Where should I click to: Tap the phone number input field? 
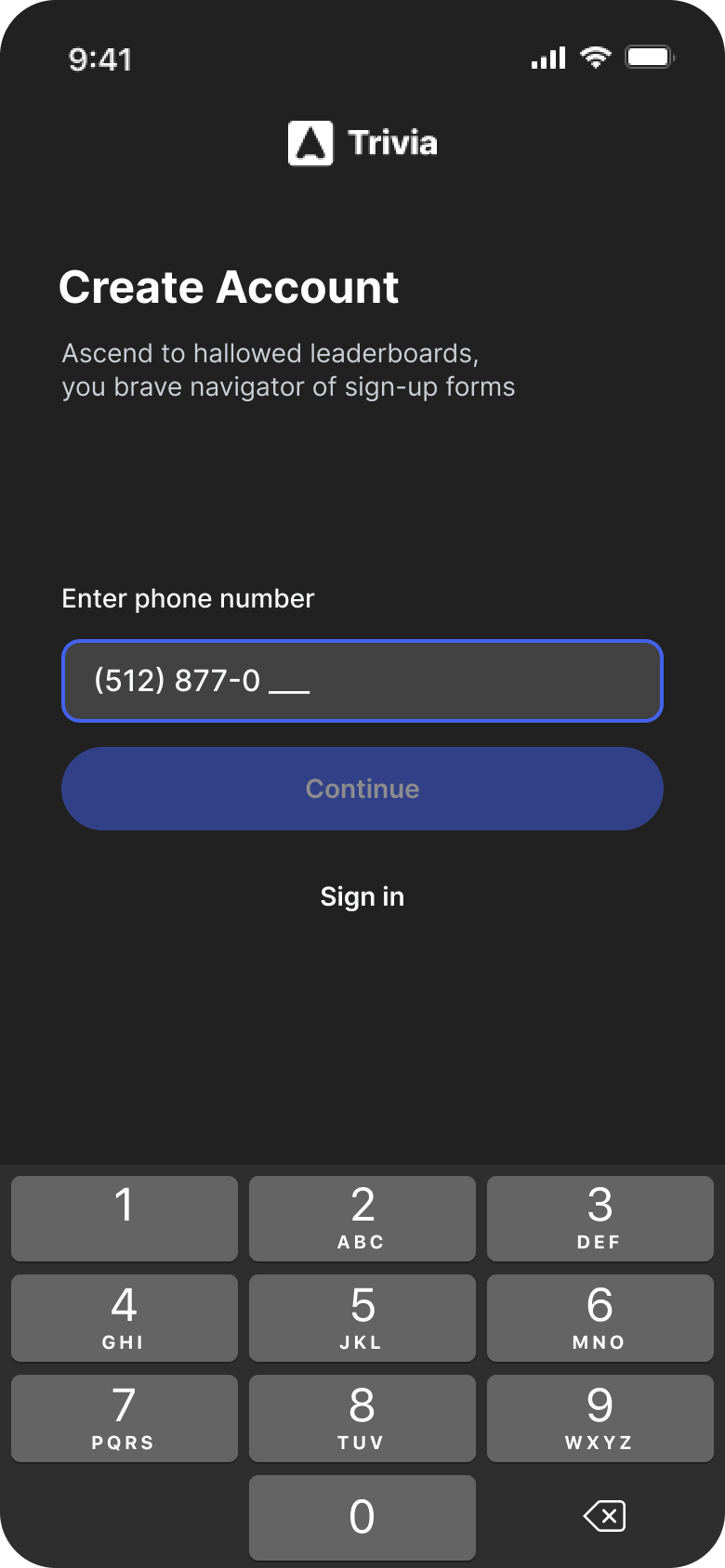point(362,681)
